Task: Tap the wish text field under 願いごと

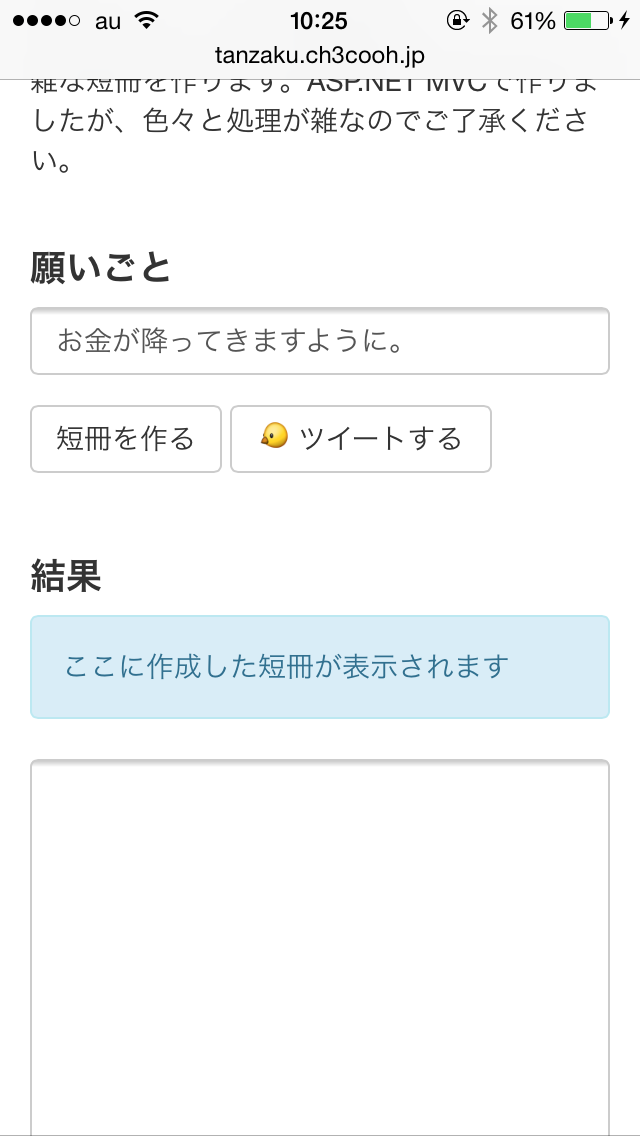Action: coord(320,341)
